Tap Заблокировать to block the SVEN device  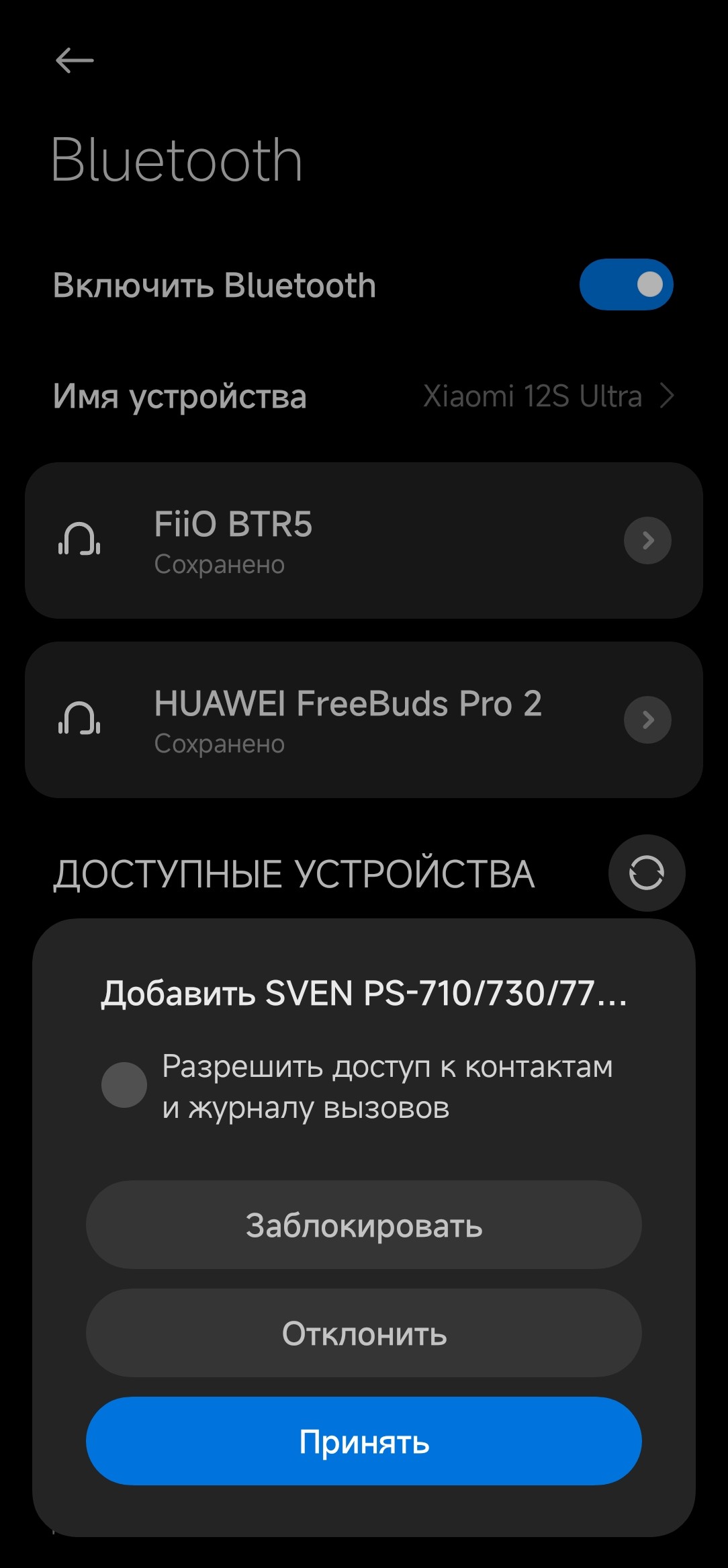[x=363, y=1225]
